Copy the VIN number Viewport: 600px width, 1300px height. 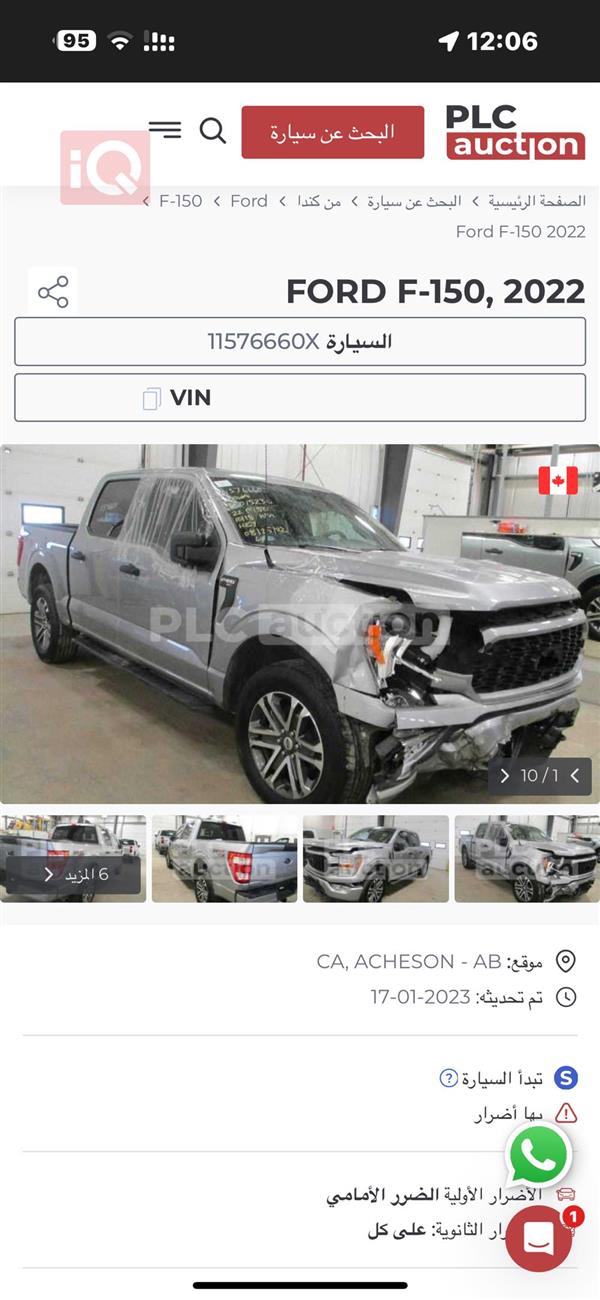click(153, 398)
